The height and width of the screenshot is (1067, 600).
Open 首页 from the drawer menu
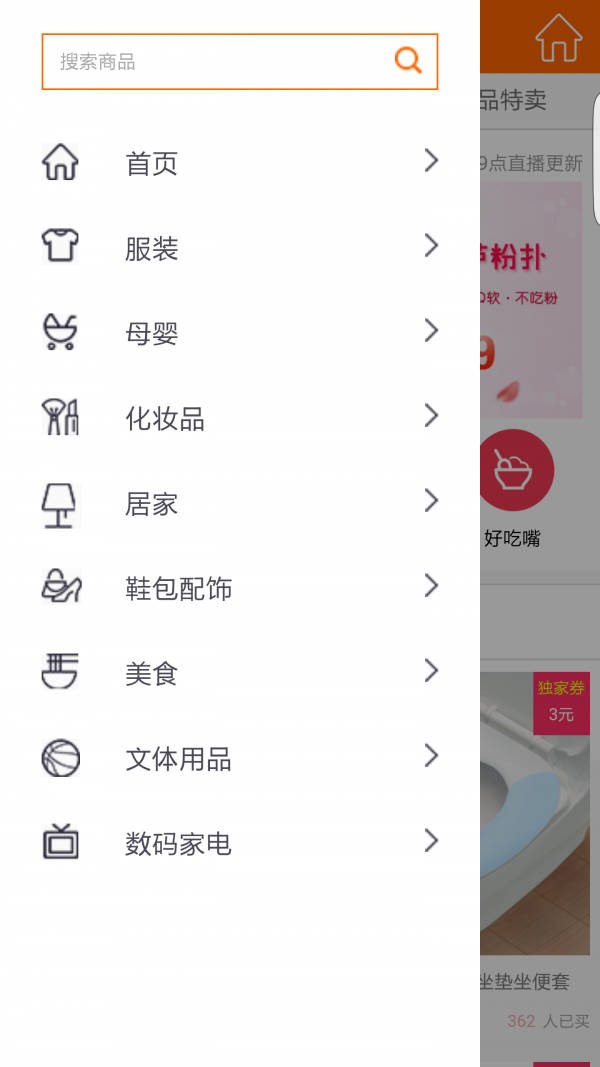240,162
